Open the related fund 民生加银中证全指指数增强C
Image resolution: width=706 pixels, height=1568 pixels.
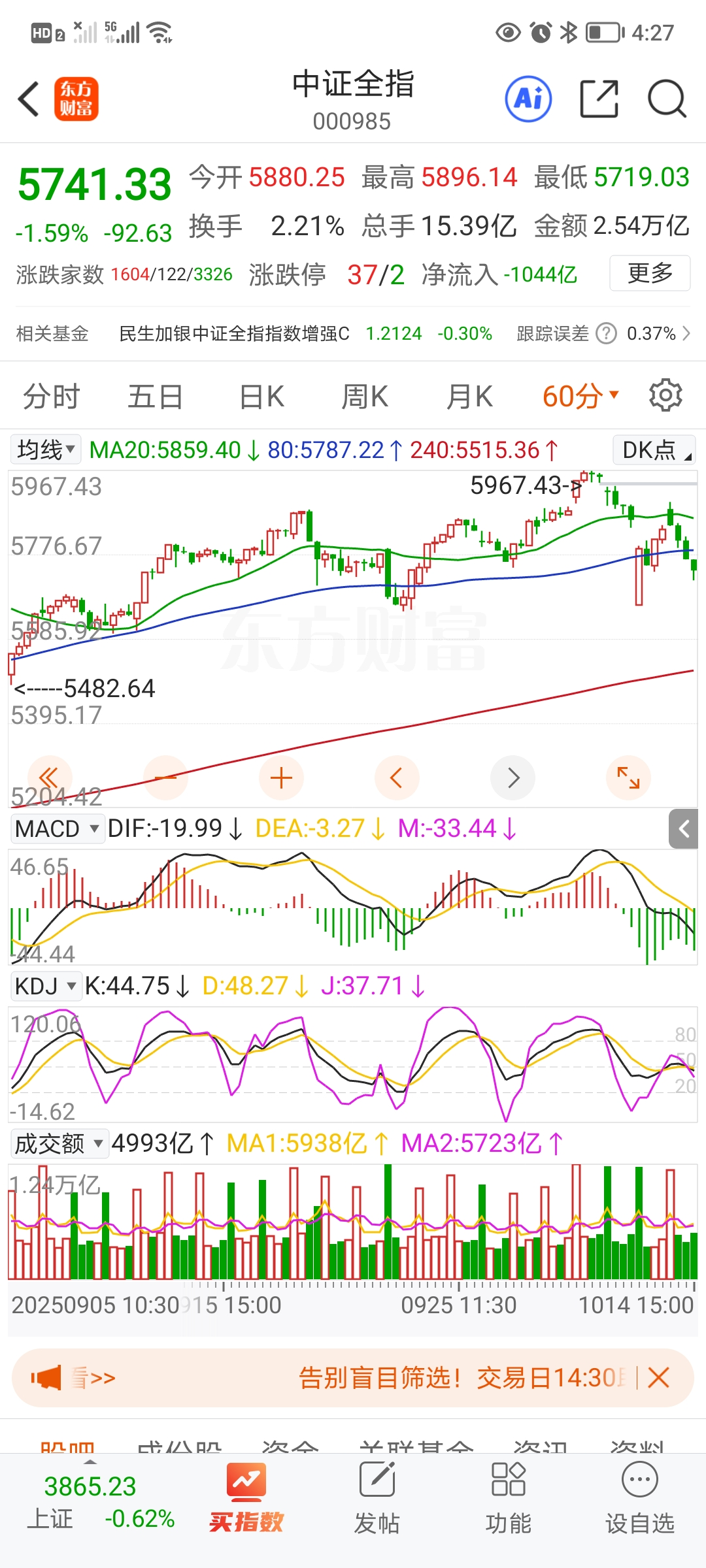click(x=234, y=334)
